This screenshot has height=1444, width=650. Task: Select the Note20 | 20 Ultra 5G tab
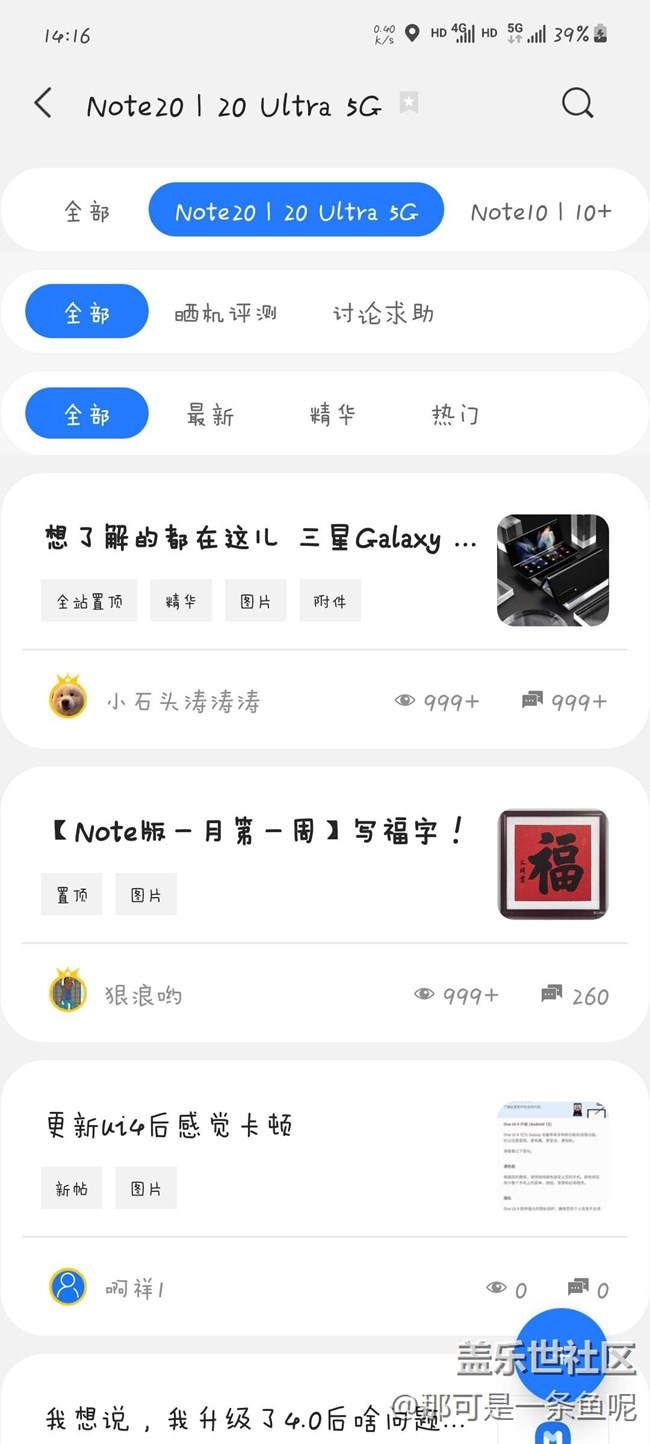coord(296,211)
